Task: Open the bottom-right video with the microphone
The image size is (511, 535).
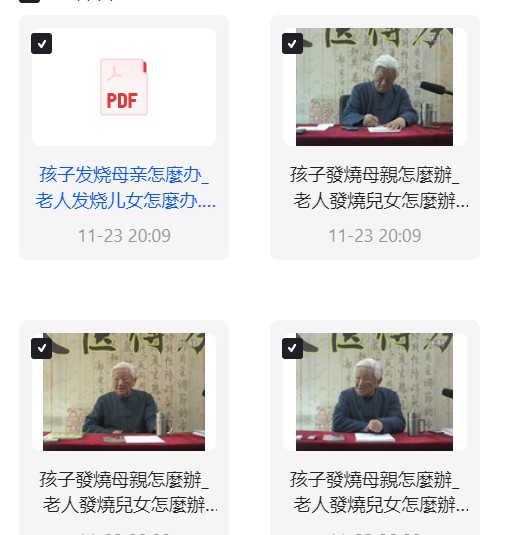Action: [x=374, y=392]
